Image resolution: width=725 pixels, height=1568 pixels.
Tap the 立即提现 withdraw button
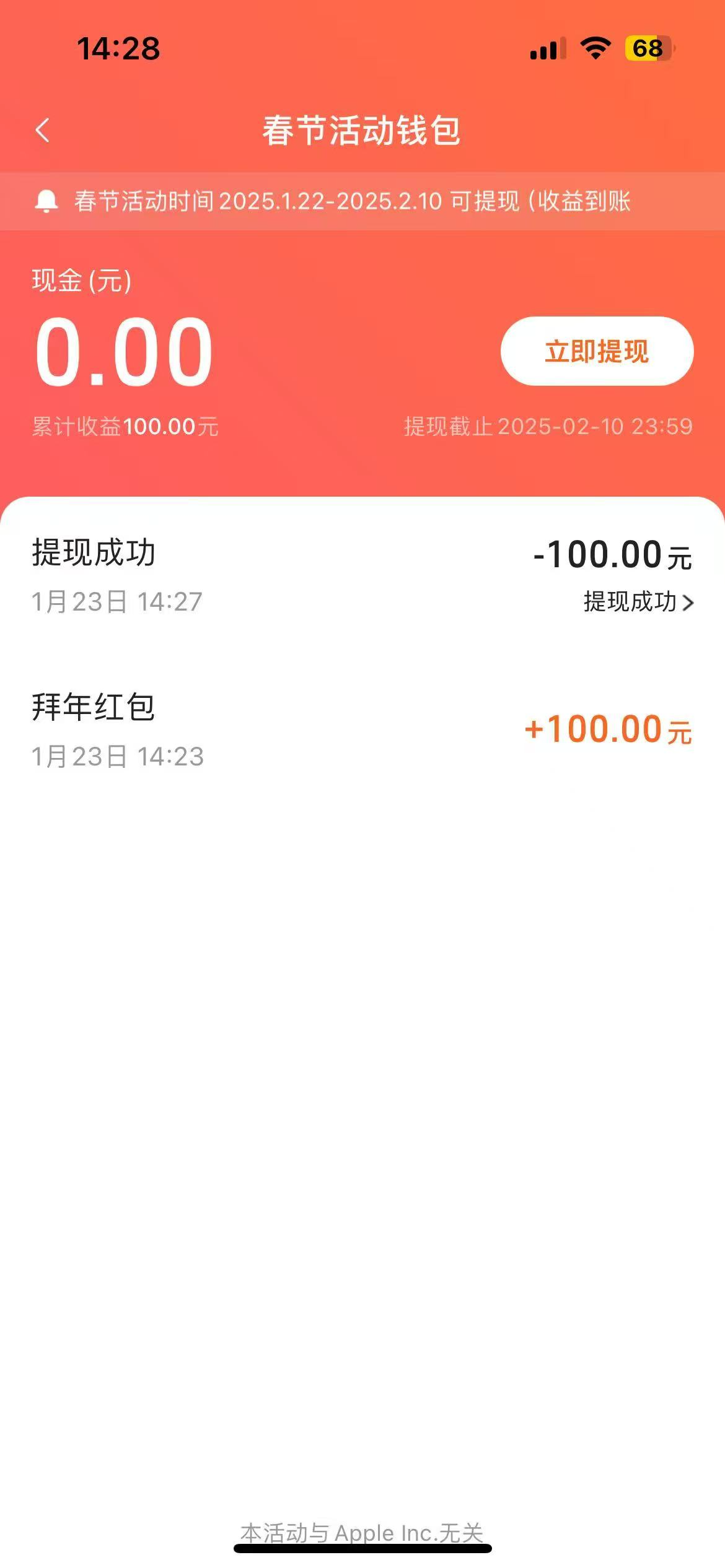coord(596,351)
